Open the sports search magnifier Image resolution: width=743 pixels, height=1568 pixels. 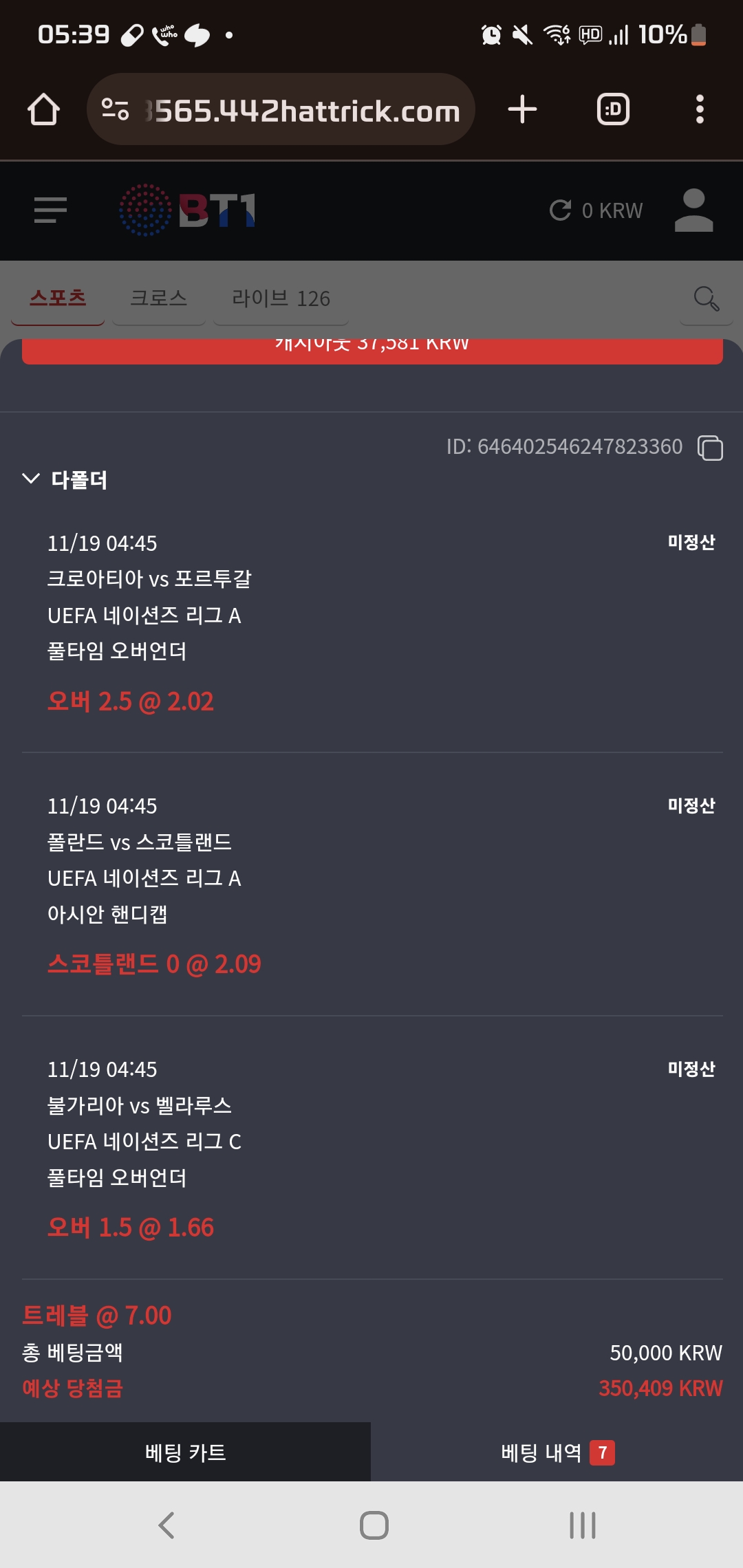coord(706,298)
